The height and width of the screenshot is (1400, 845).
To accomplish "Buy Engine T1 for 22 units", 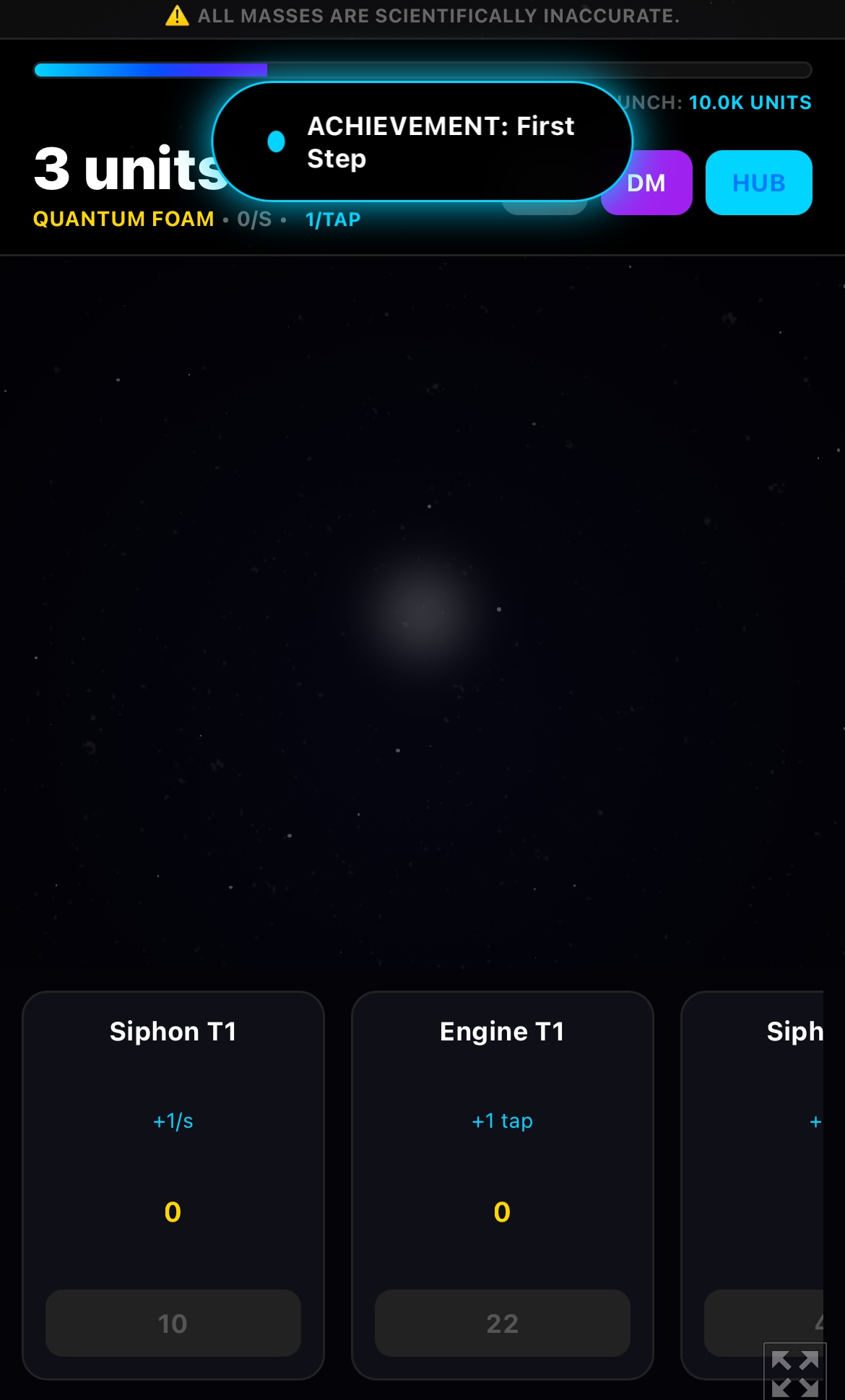I will pos(502,1323).
